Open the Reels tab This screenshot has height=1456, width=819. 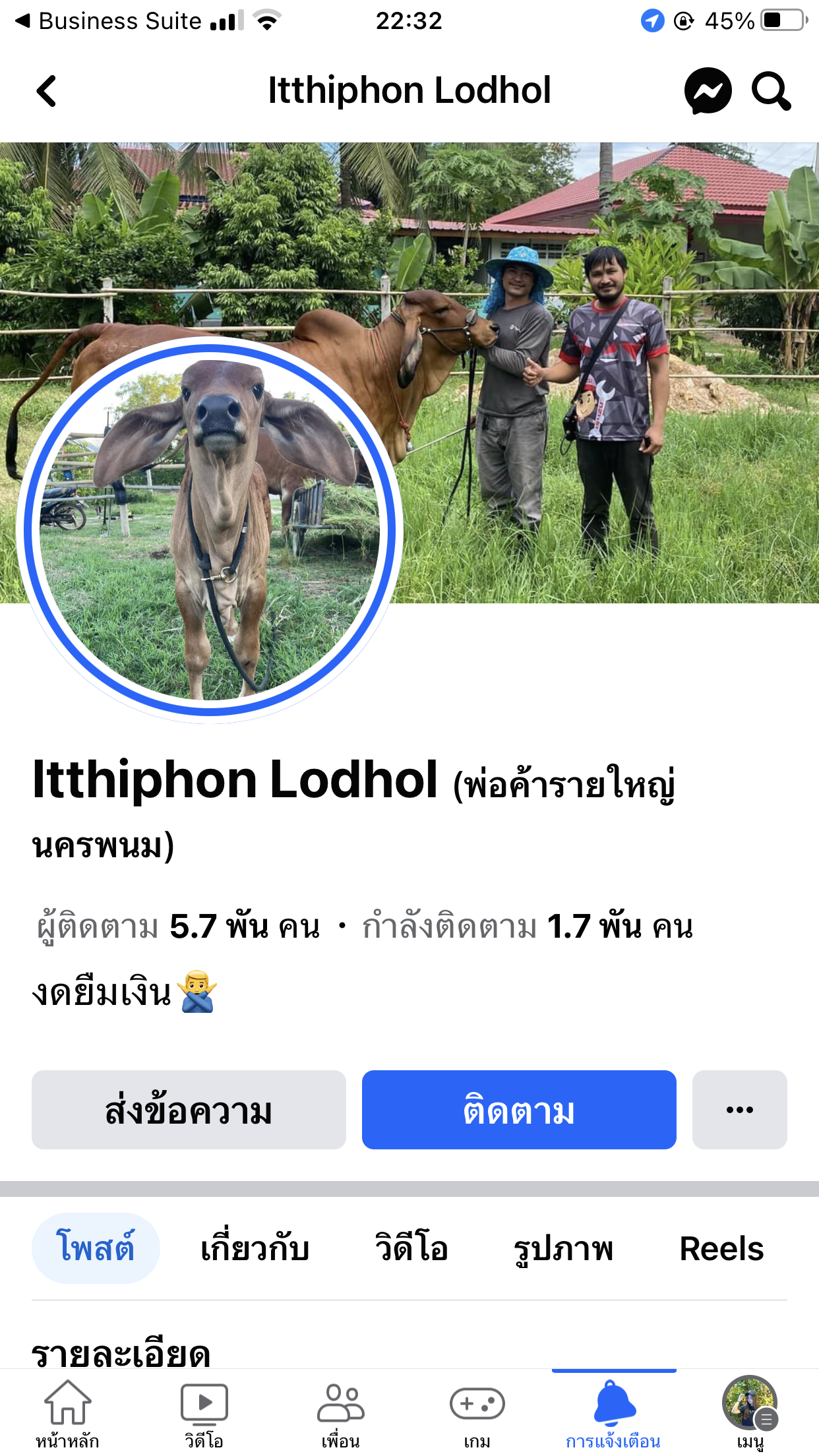coord(721,1248)
